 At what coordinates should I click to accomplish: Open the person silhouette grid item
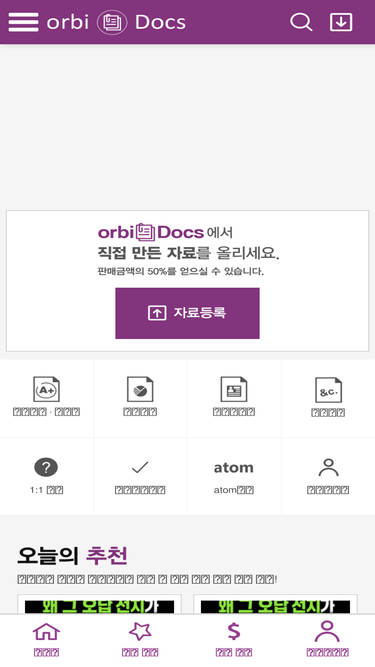coord(328,476)
